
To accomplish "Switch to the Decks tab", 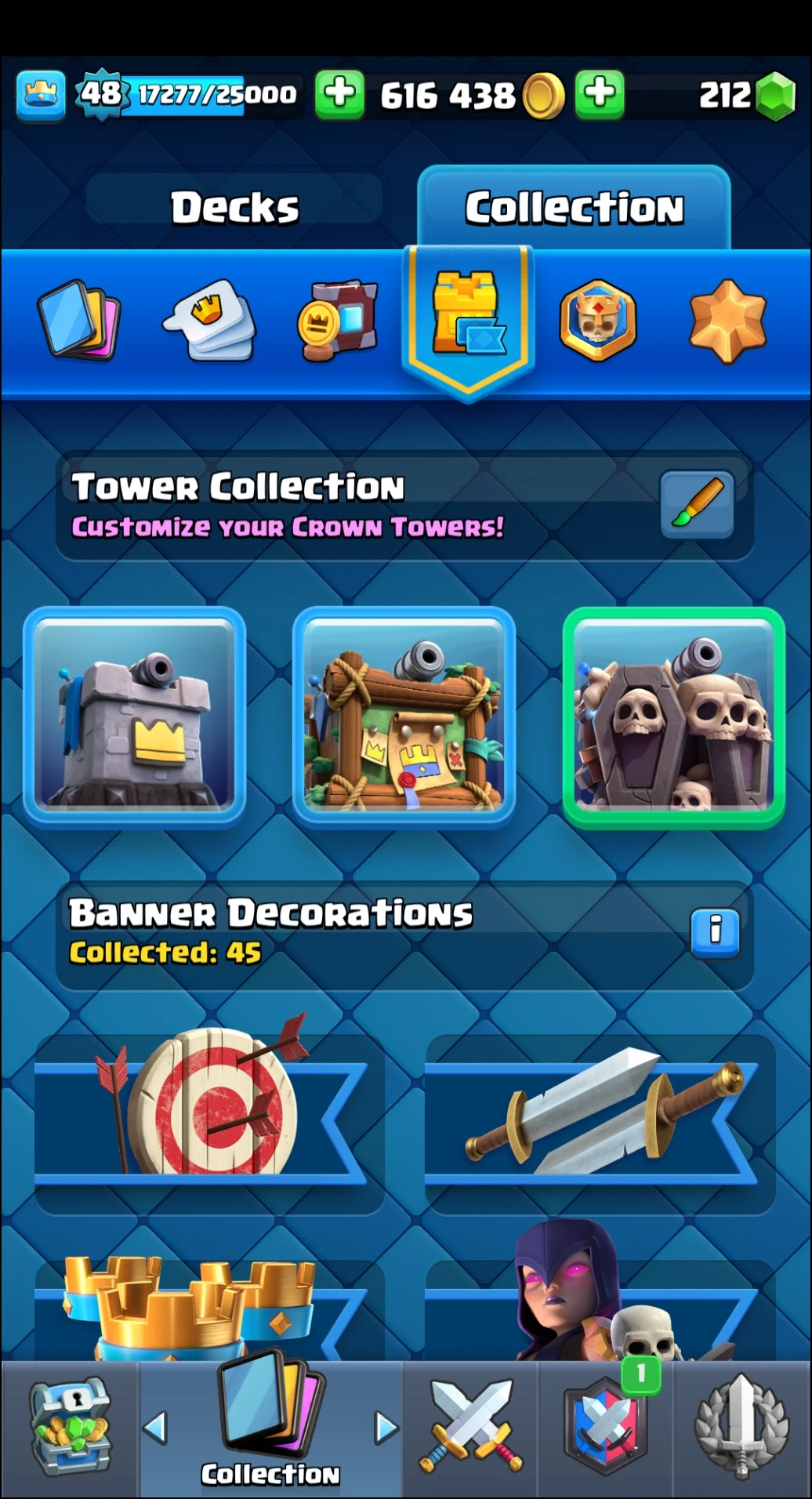I will [x=234, y=208].
